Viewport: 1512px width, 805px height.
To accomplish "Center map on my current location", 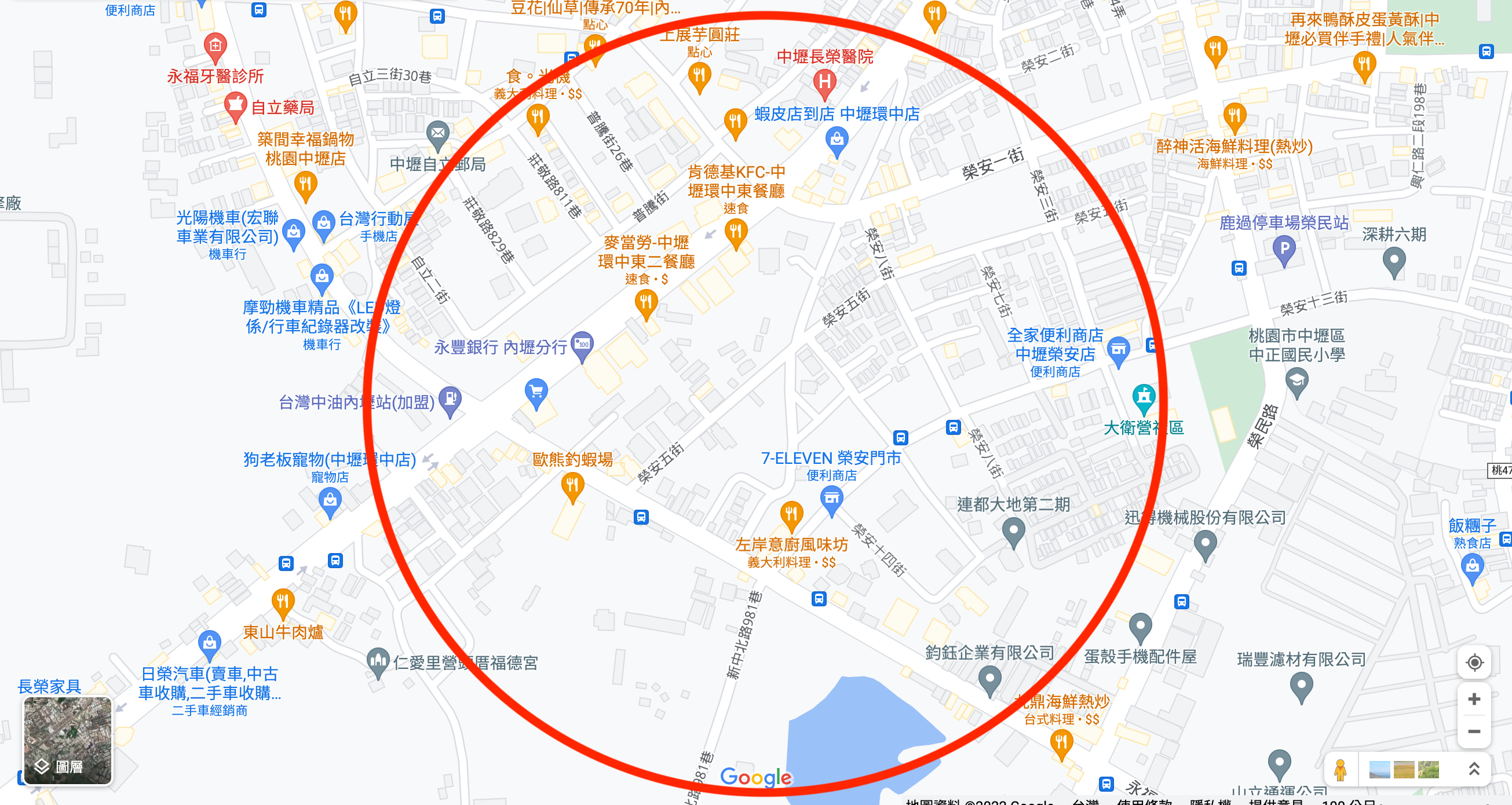I will (x=1473, y=663).
